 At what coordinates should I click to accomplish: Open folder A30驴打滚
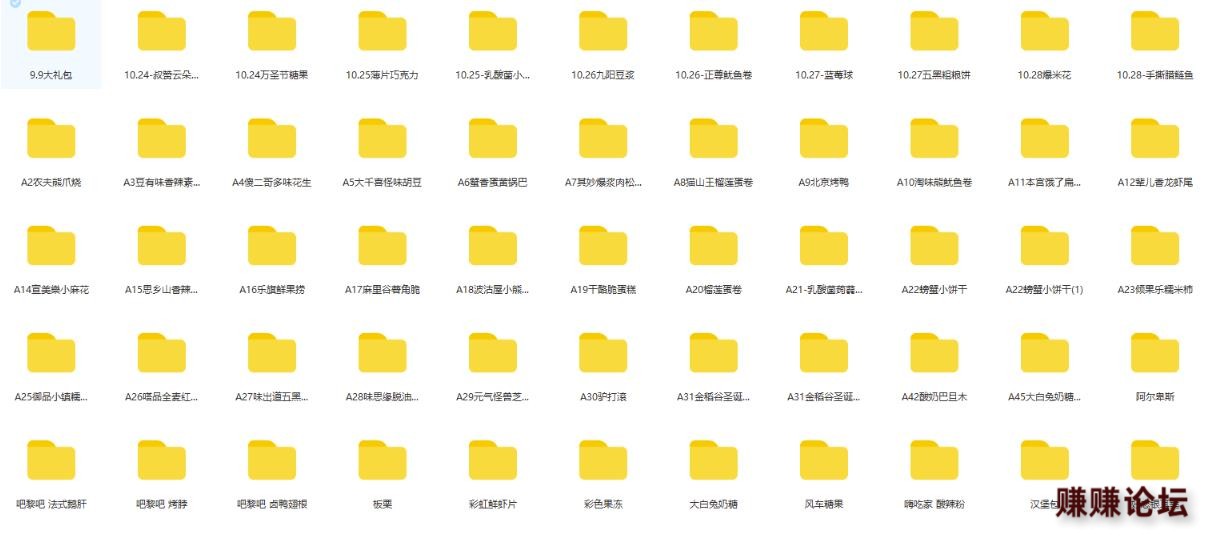tap(603, 354)
